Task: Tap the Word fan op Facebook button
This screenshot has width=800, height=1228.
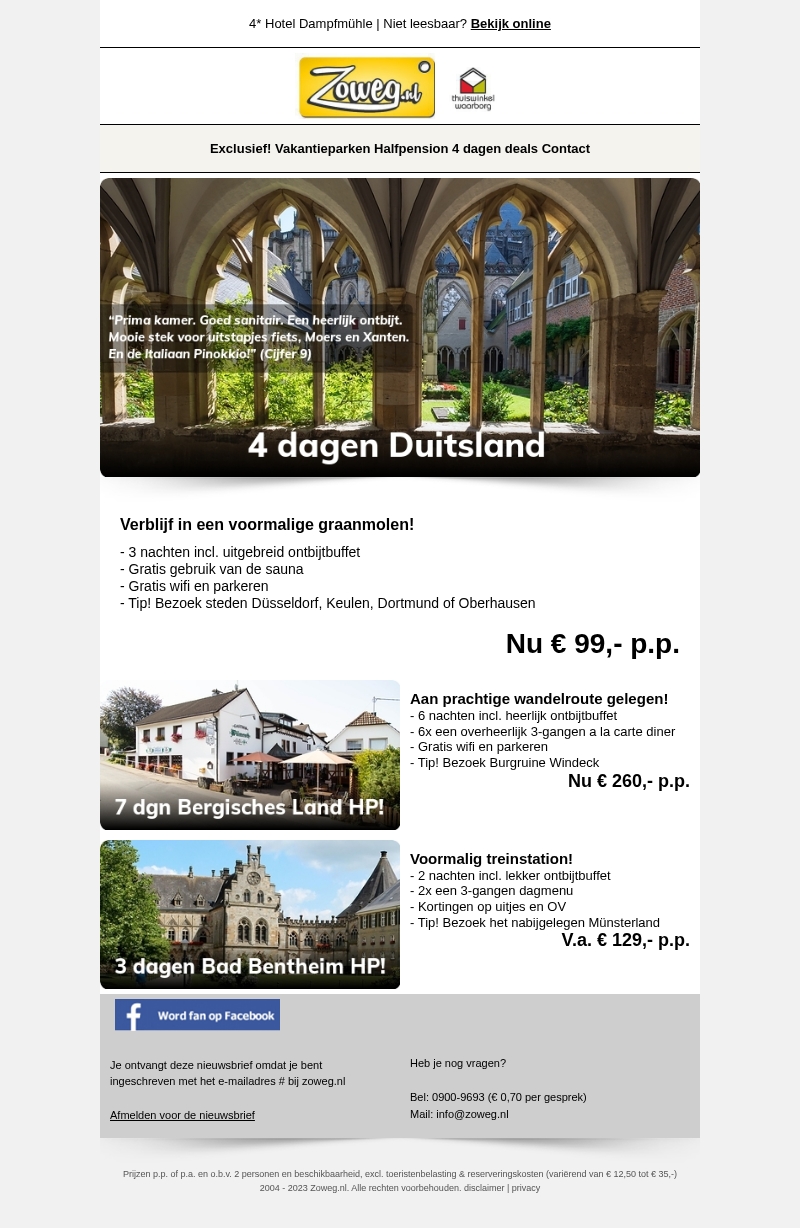Action: pos(197,1015)
